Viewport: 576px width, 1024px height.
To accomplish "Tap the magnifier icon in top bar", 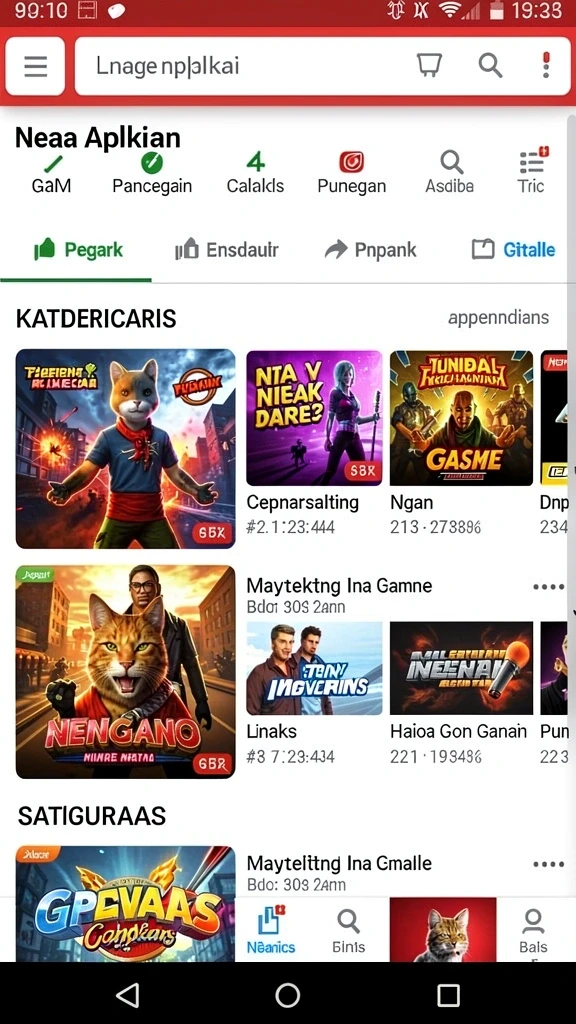I will pos(490,65).
